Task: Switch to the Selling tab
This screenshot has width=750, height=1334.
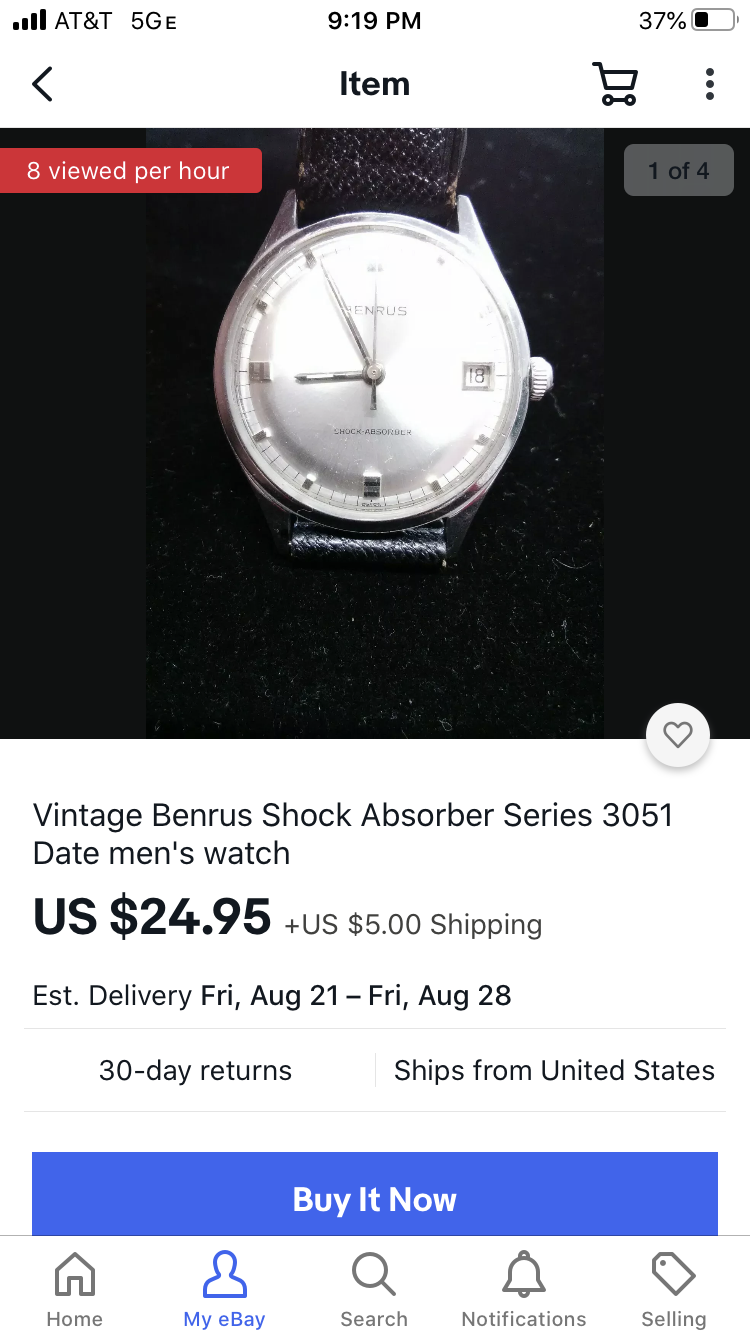Action: (673, 1290)
